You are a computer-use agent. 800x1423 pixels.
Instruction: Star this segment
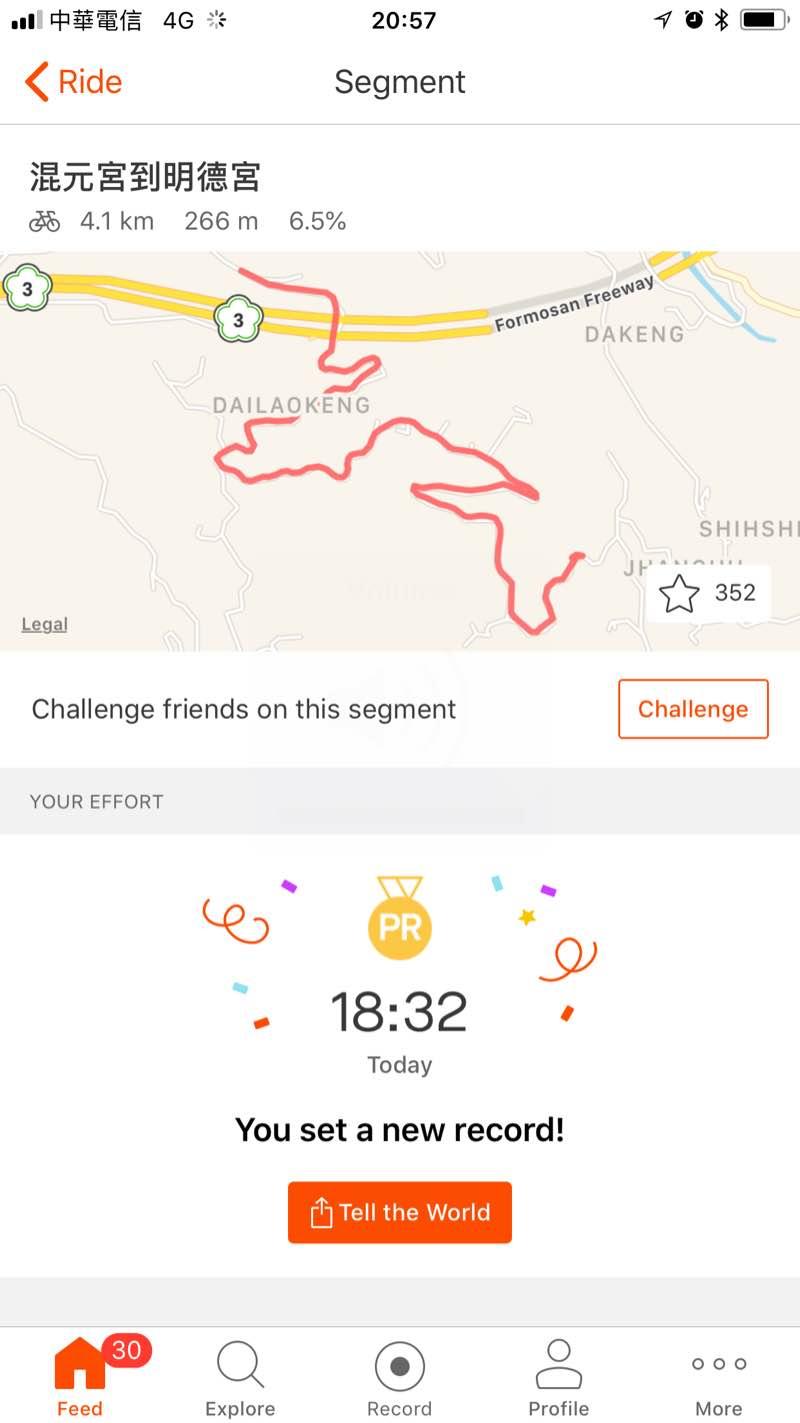coord(708,594)
